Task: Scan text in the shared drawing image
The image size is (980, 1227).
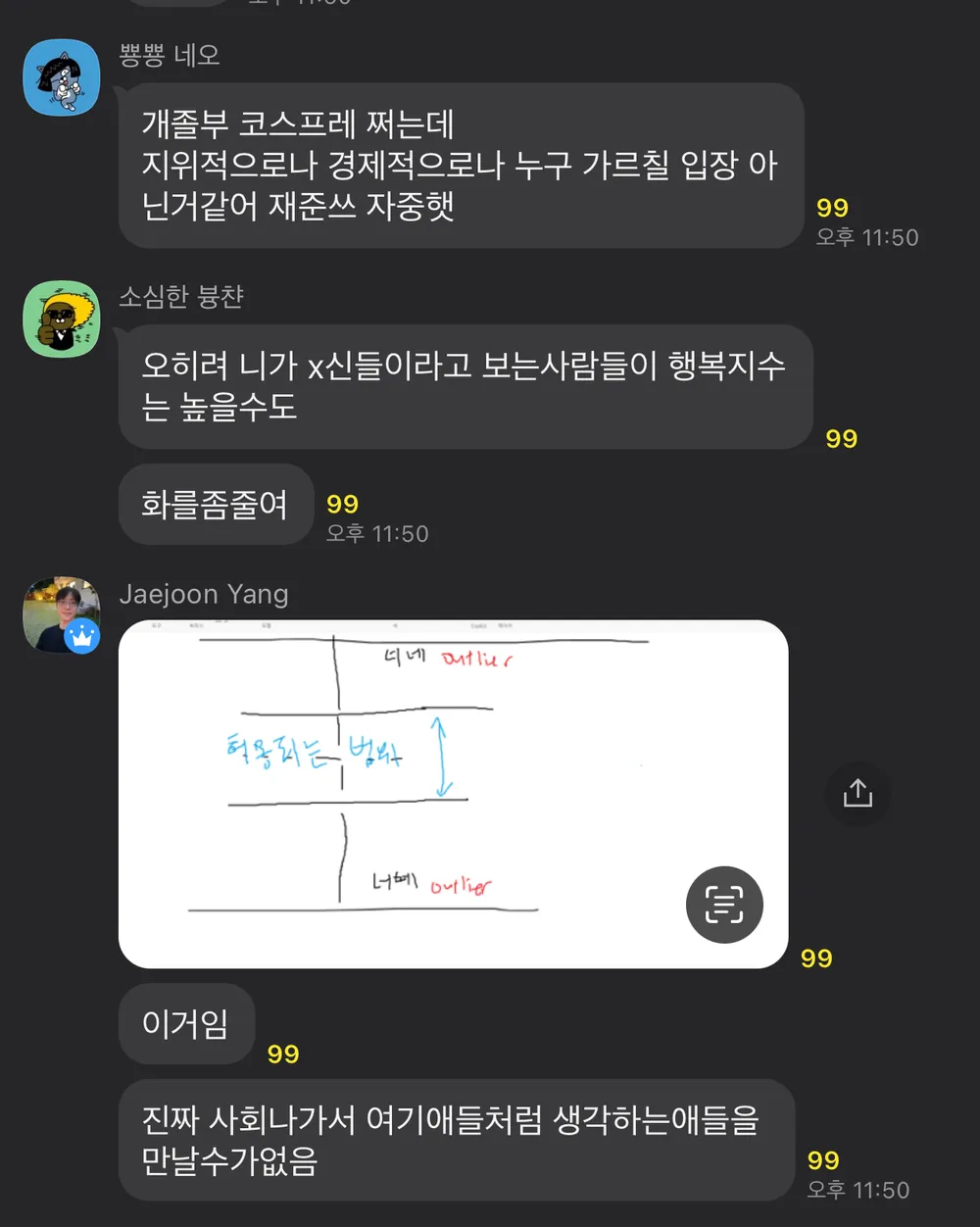Action: coord(724,905)
